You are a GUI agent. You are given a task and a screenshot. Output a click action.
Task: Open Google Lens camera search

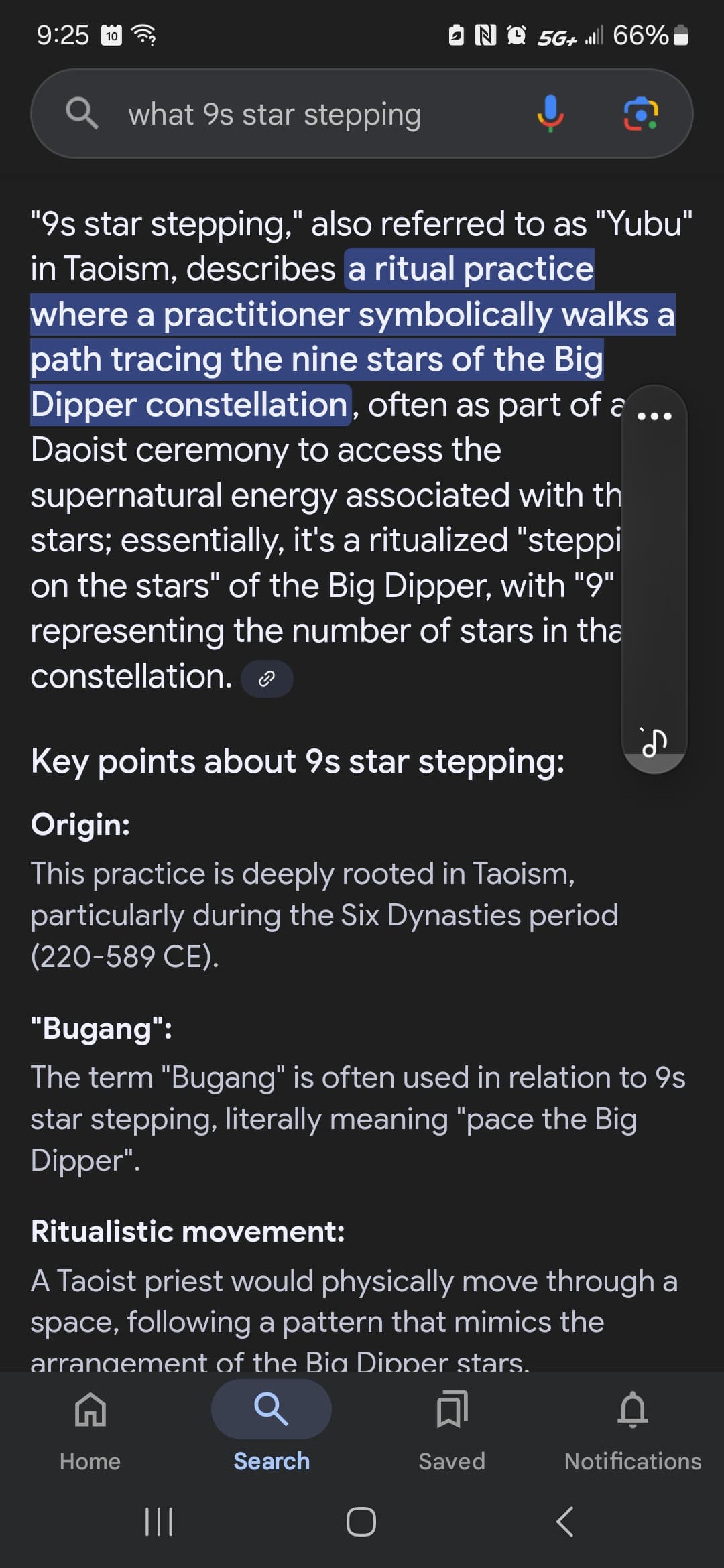[641, 114]
